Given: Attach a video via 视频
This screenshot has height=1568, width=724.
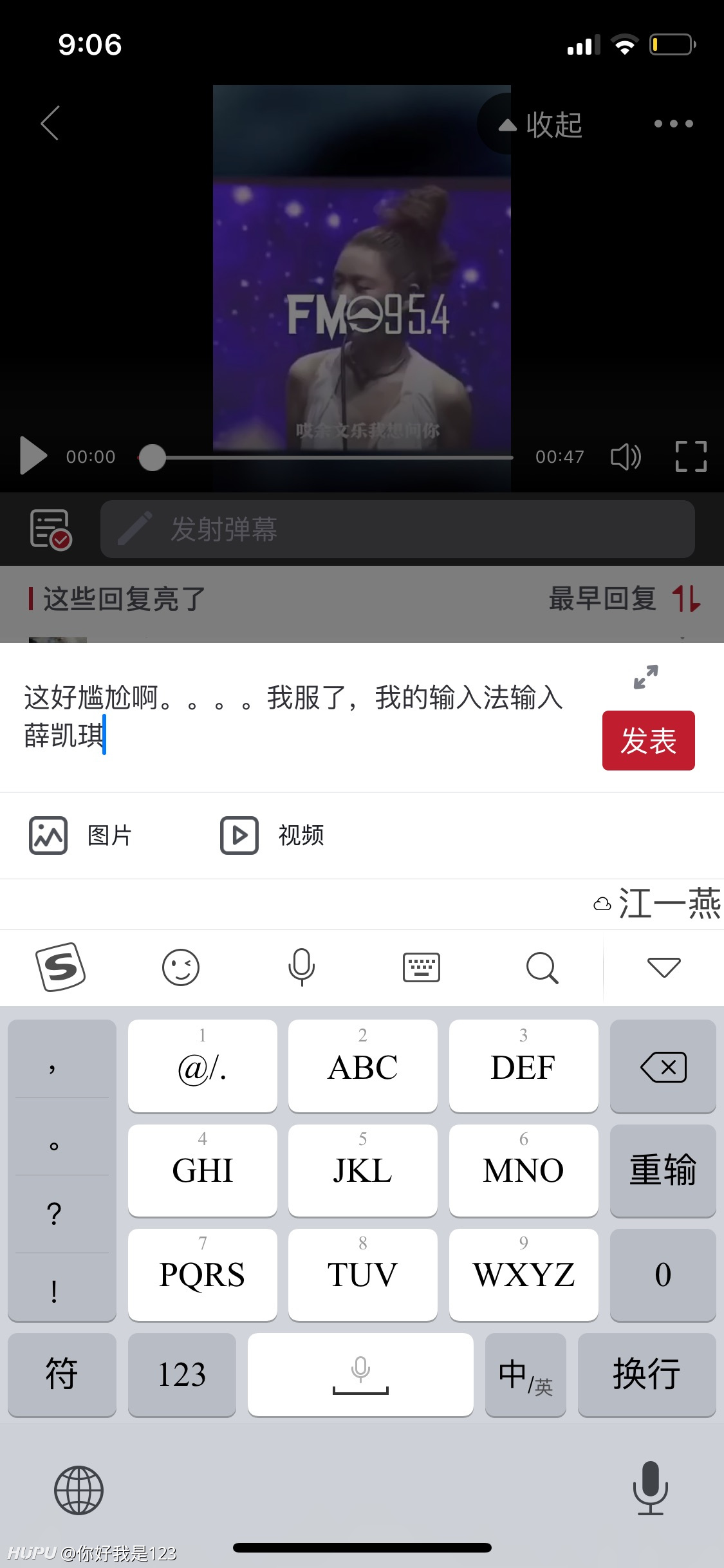Looking at the screenshot, I should point(272,835).
